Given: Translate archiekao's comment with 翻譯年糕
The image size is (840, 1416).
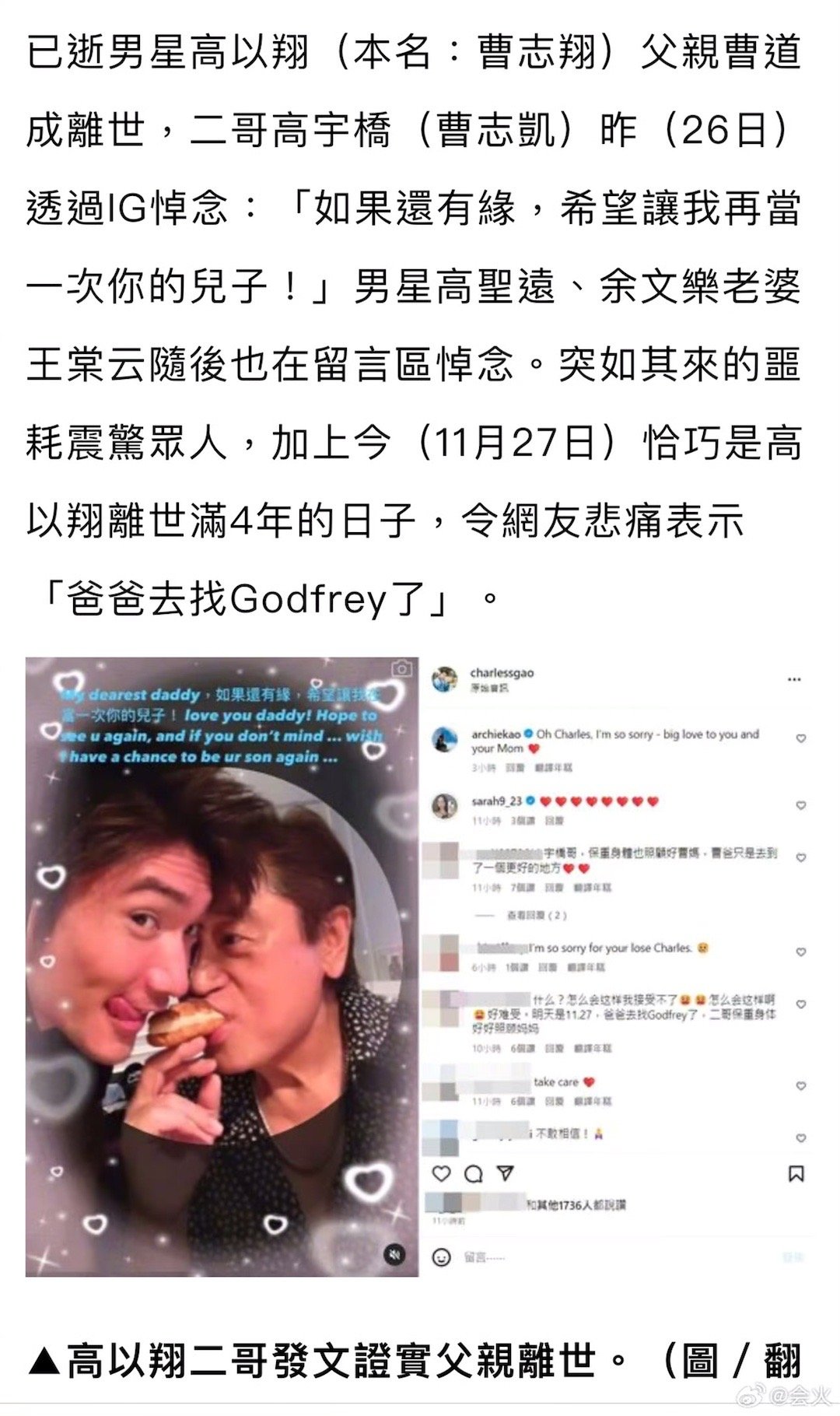Looking at the screenshot, I should pos(553,767).
